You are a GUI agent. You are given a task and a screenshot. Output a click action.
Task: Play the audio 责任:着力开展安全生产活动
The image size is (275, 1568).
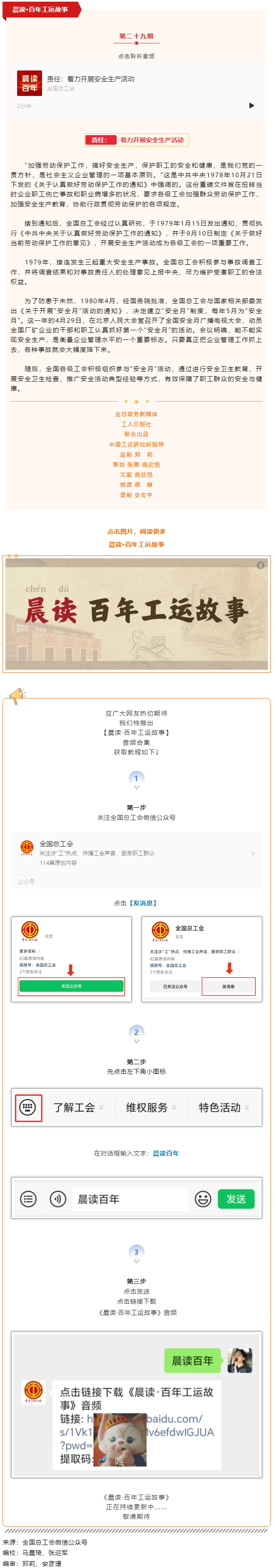[251, 106]
